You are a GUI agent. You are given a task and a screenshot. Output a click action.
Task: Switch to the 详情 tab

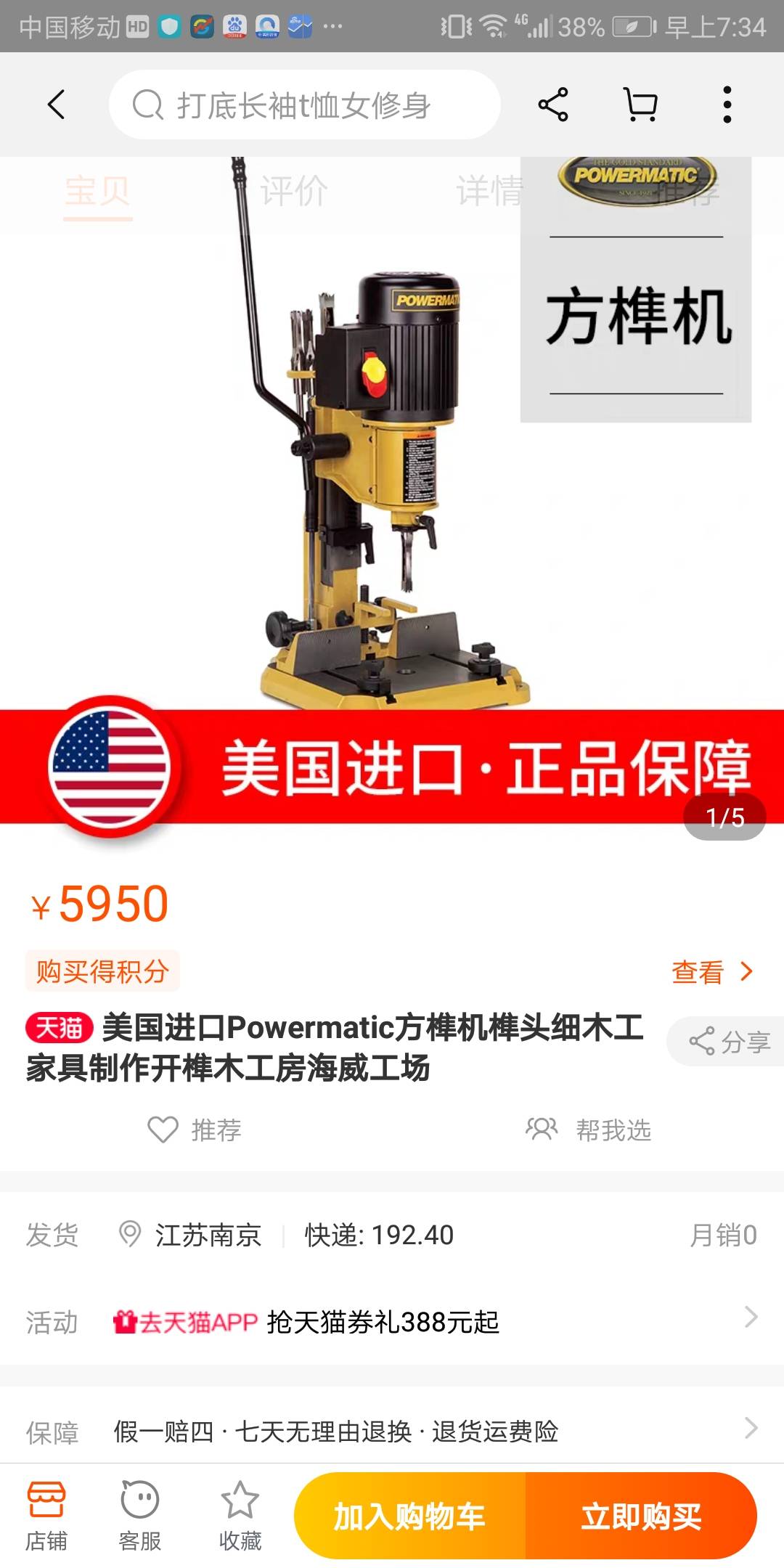tap(490, 192)
